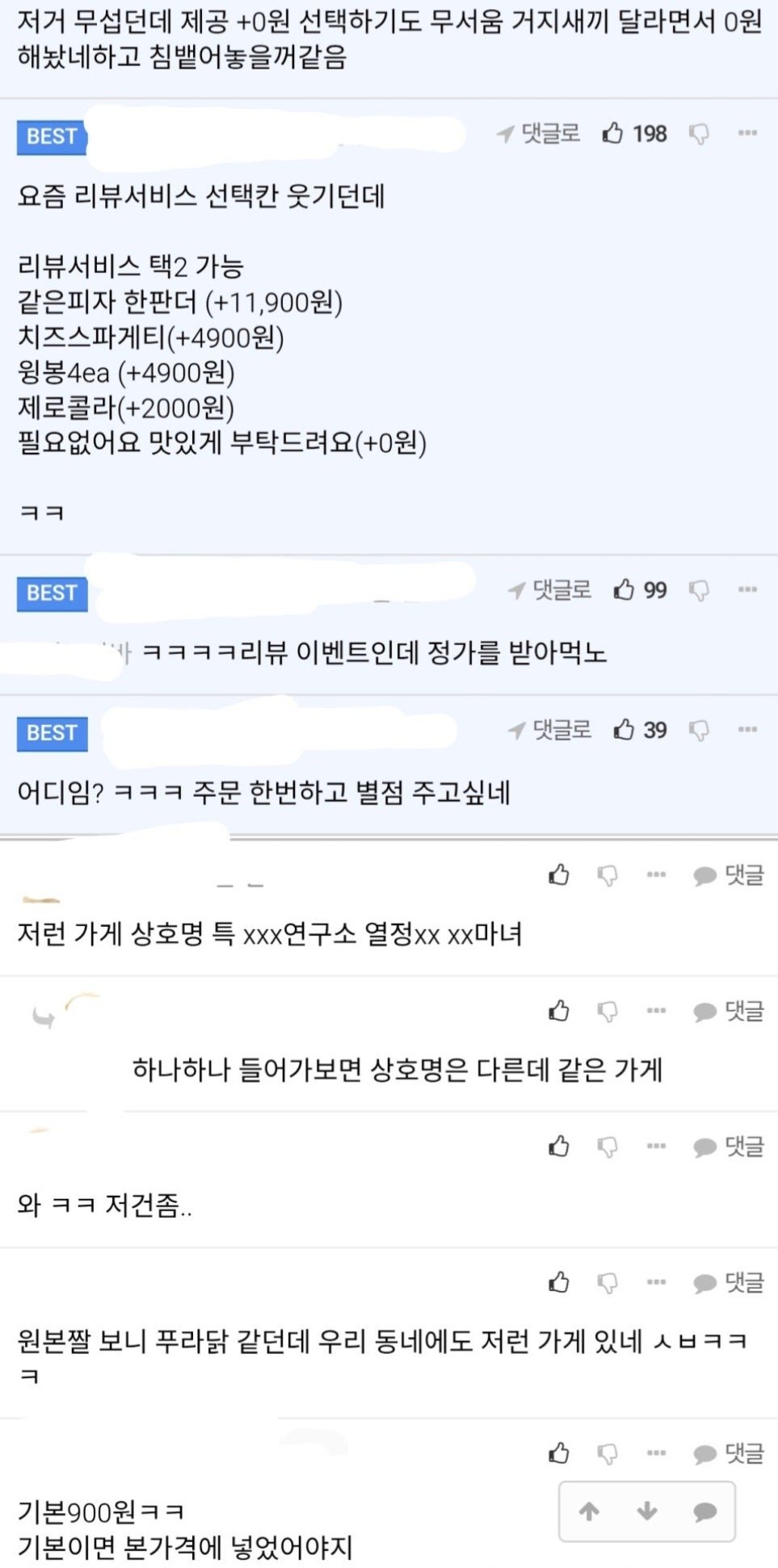The image size is (778, 1568).
Task: Like the BEST comment asking 어디임?
Action: 640,730
